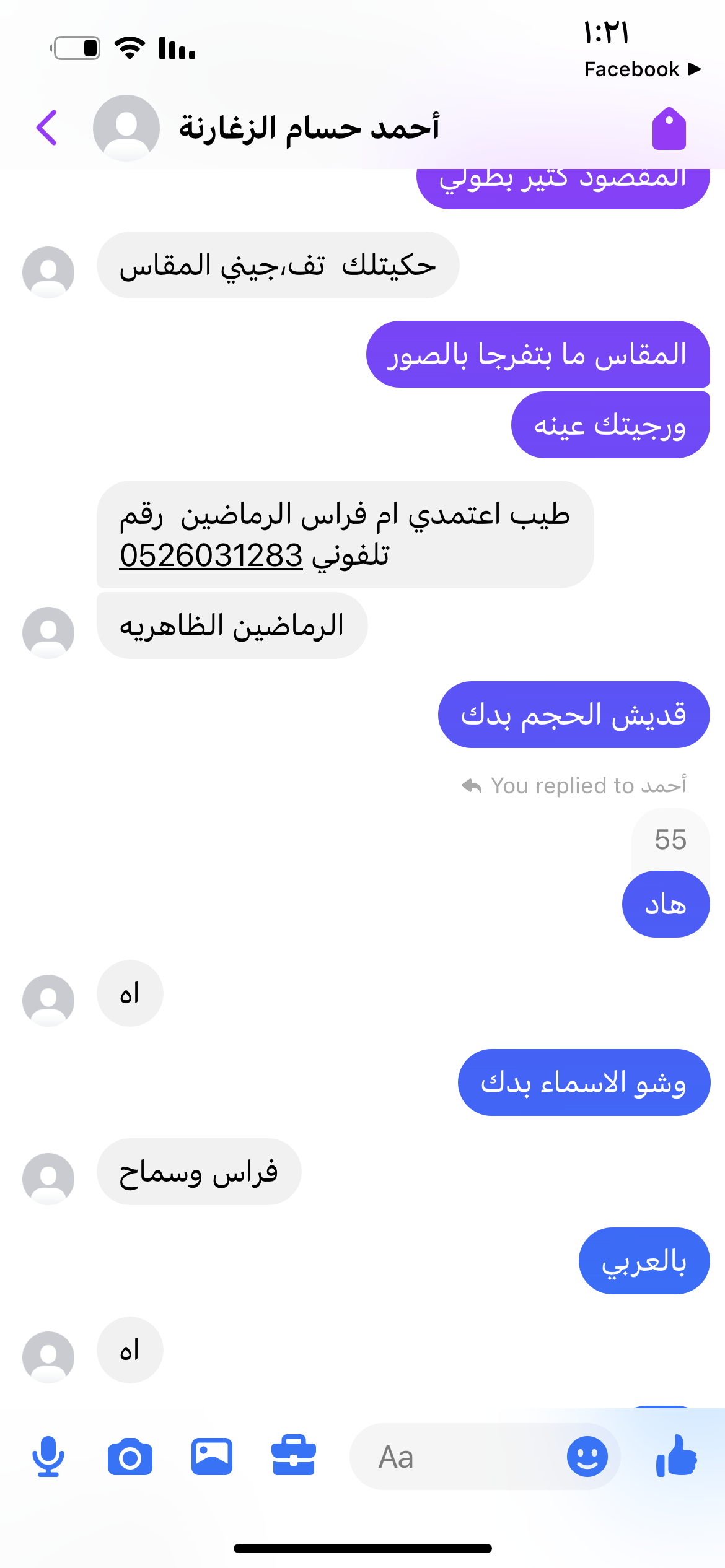This screenshot has width=725, height=1568.
Task: Open the camera to take a photo
Action: [130, 1457]
